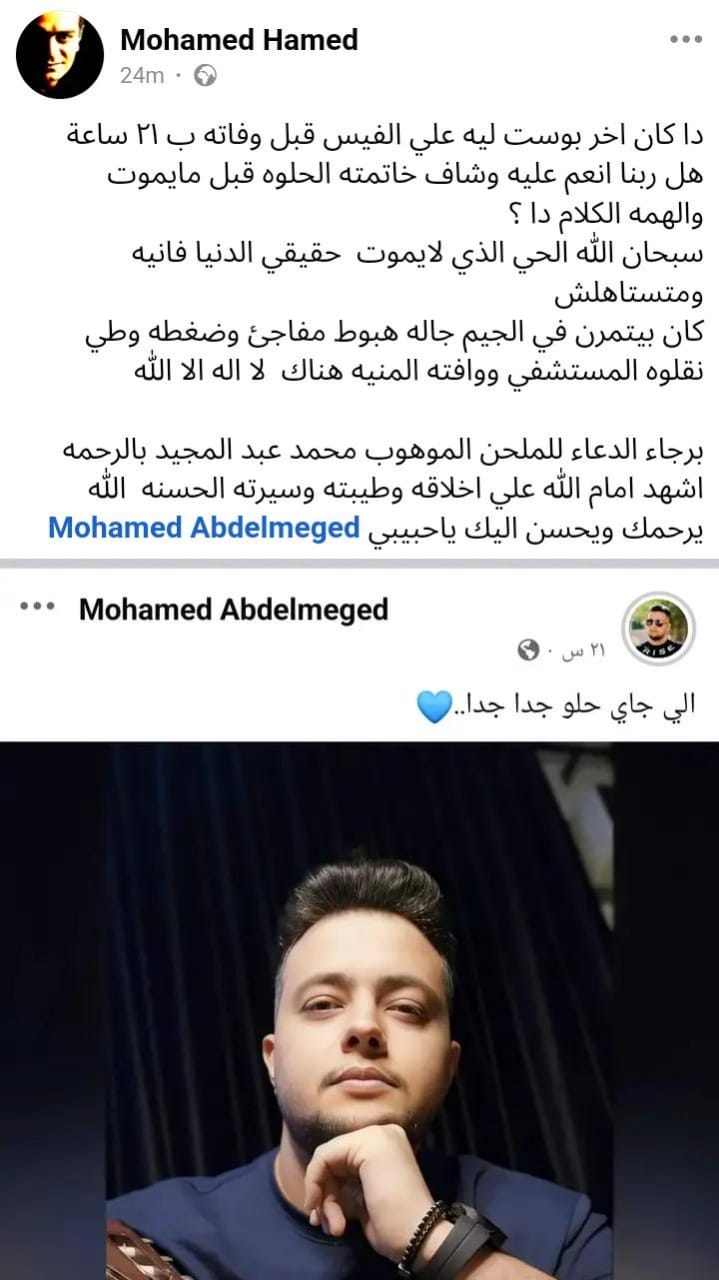
Task: Open the tagged Mohamed Abdelmeged link
Action: tap(203, 527)
